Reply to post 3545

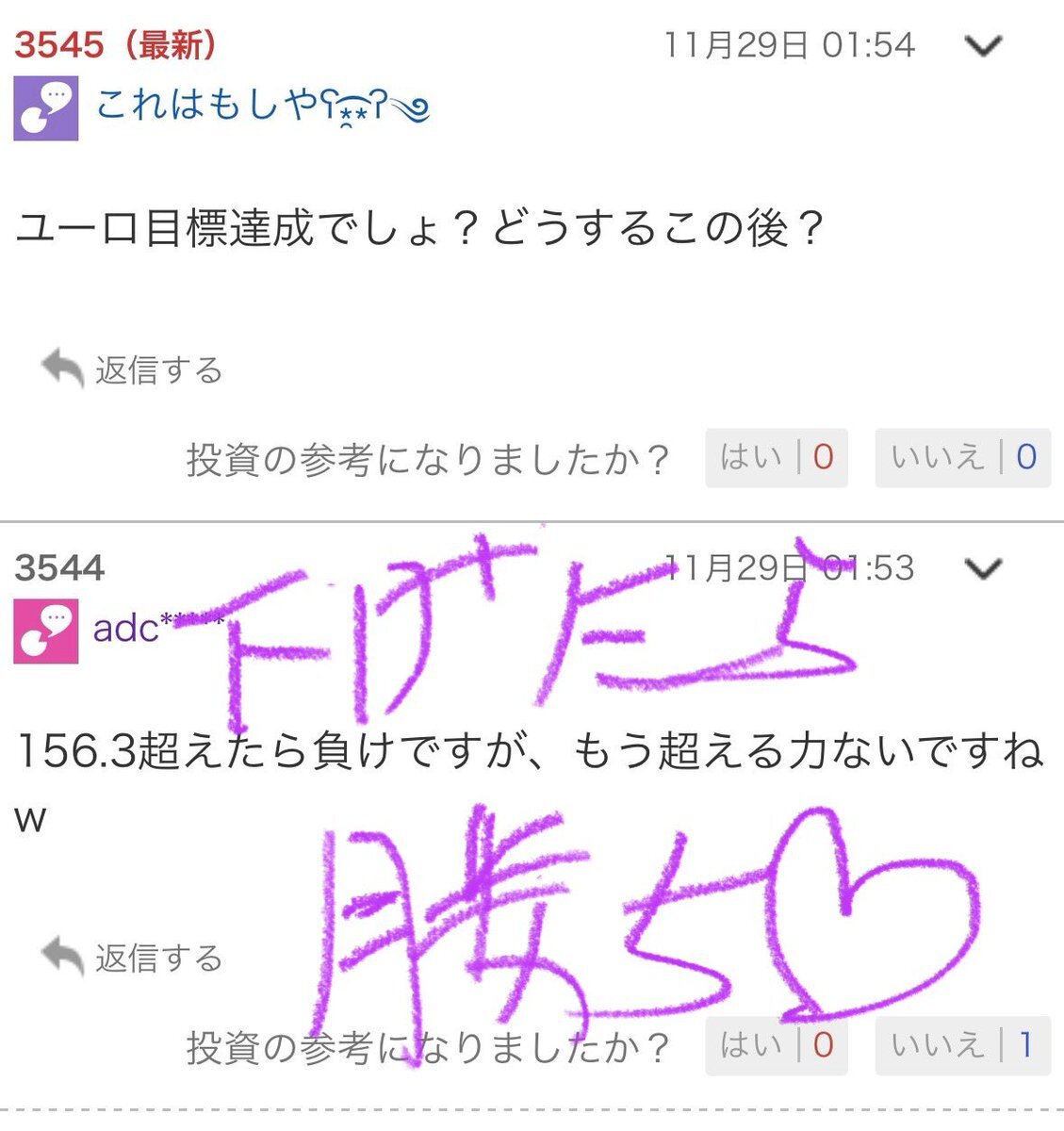coord(133,369)
